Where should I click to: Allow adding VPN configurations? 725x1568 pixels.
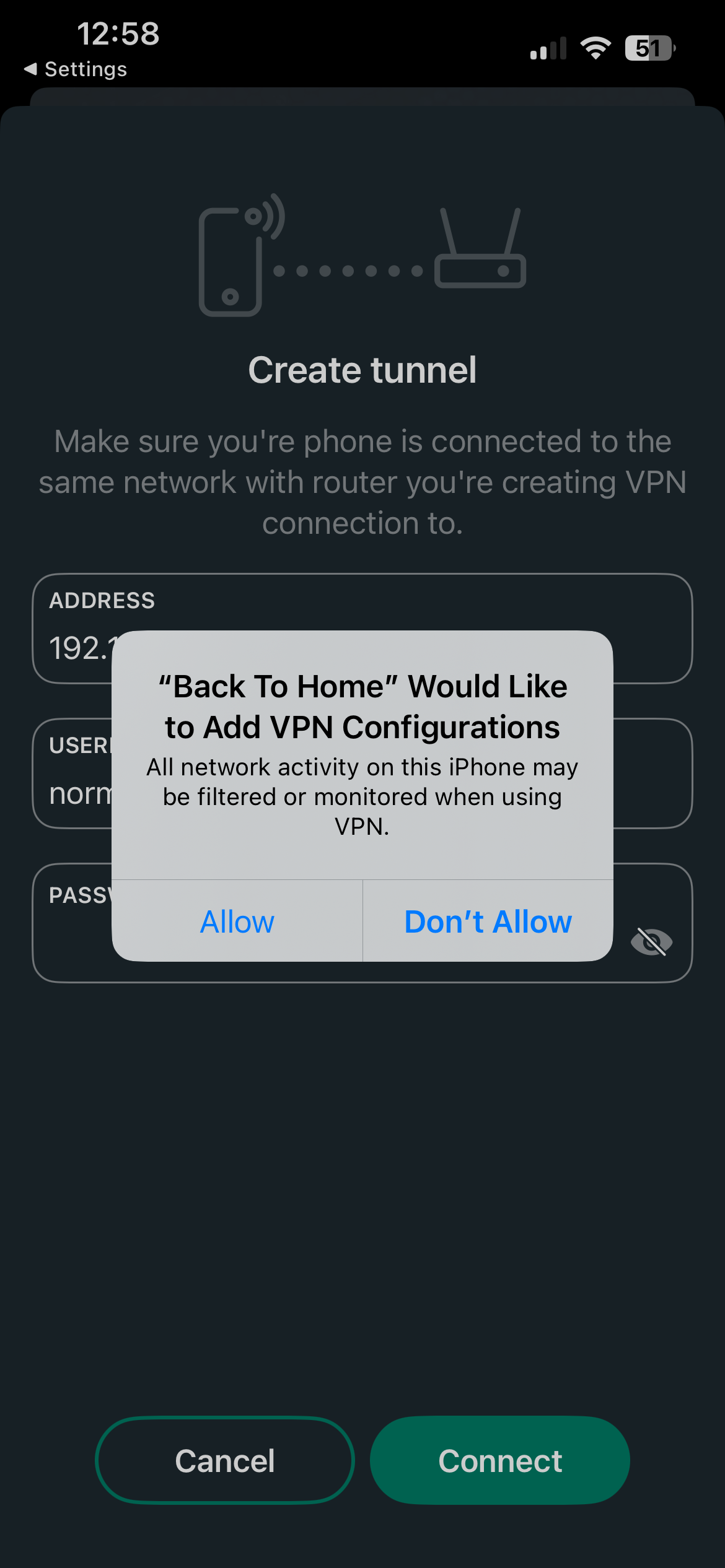pos(237,921)
